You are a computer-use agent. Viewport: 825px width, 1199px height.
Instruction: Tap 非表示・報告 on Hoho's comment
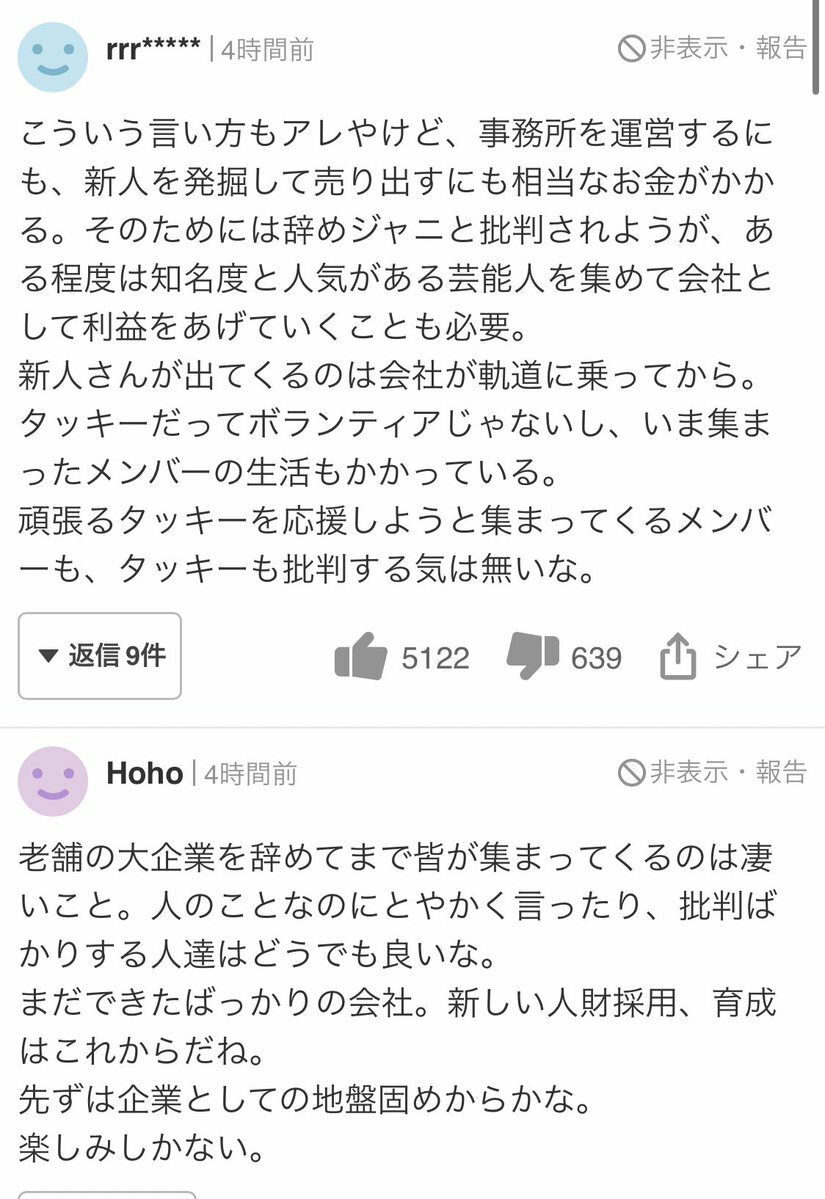712,771
